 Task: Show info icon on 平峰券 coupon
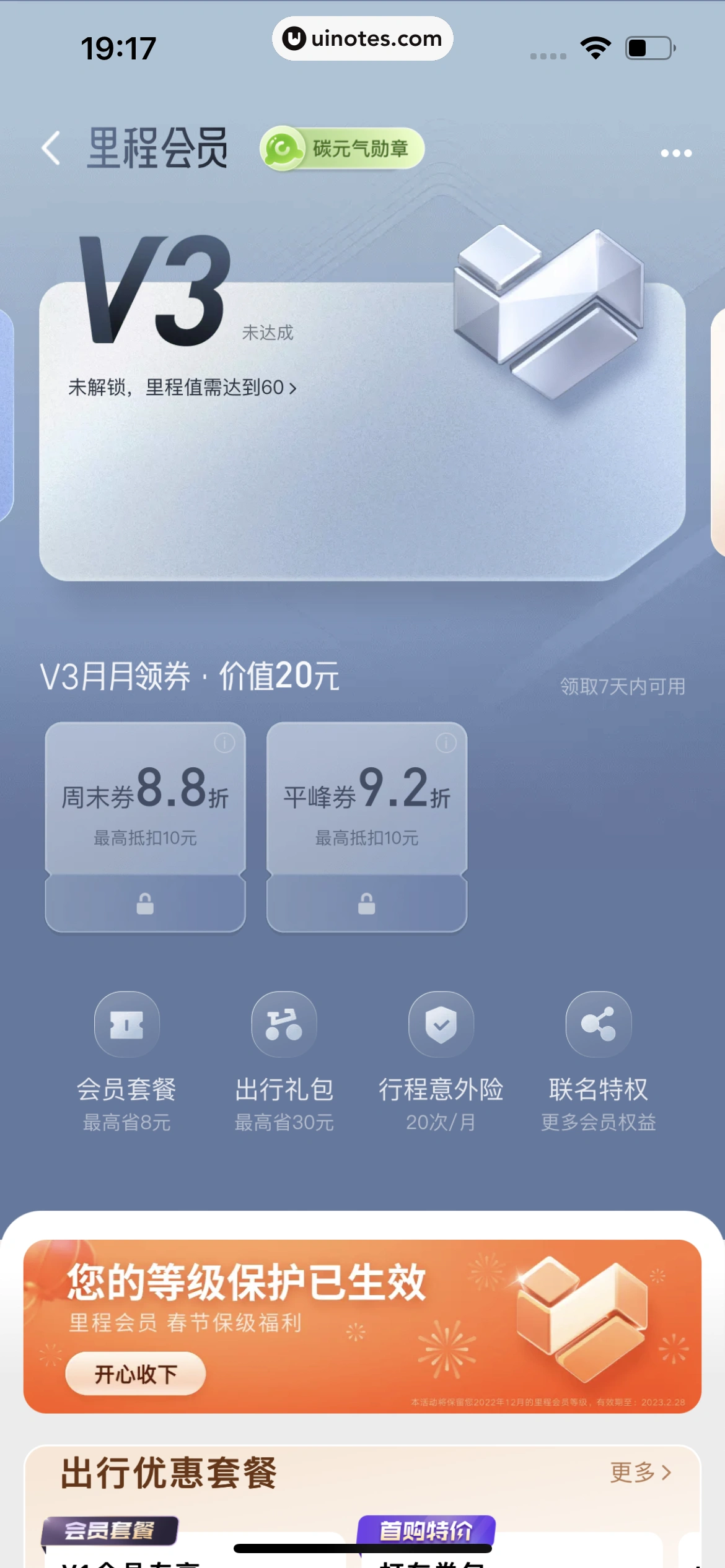(x=446, y=743)
